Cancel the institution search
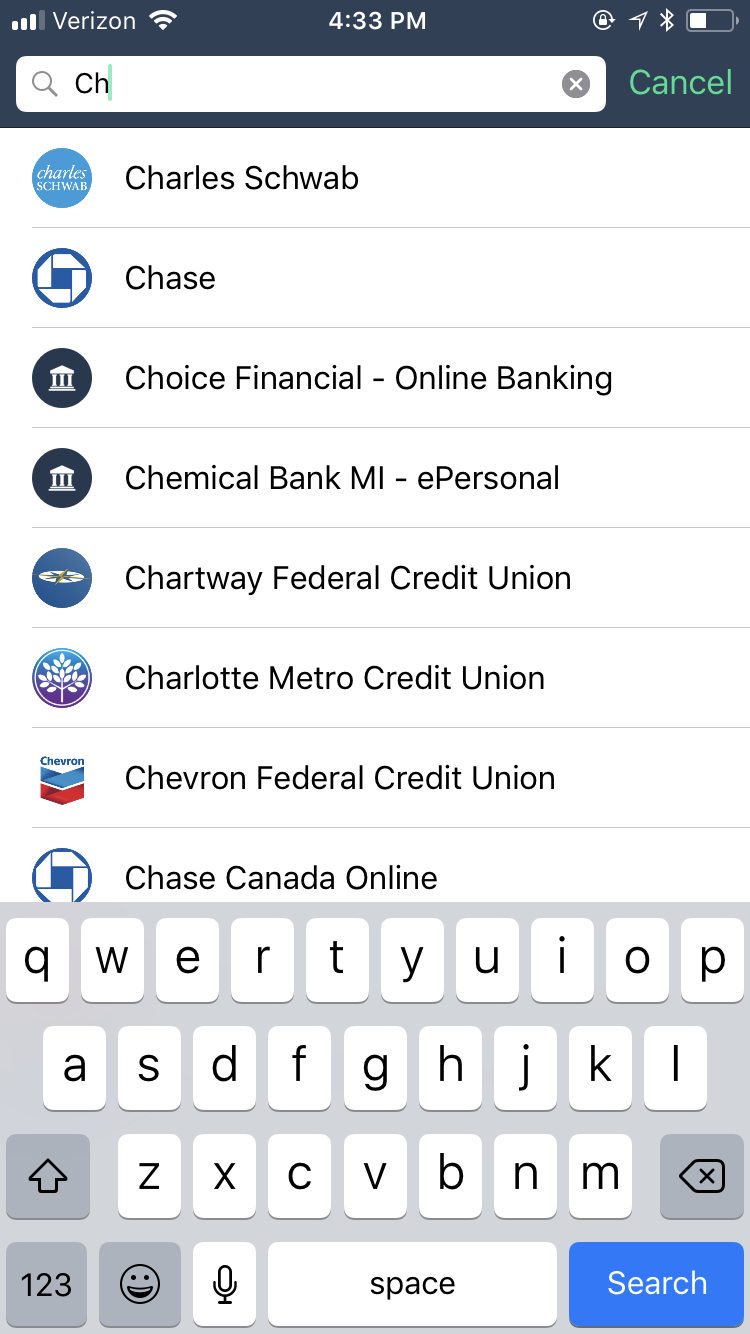The width and height of the screenshot is (750, 1334). click(680, 83)
